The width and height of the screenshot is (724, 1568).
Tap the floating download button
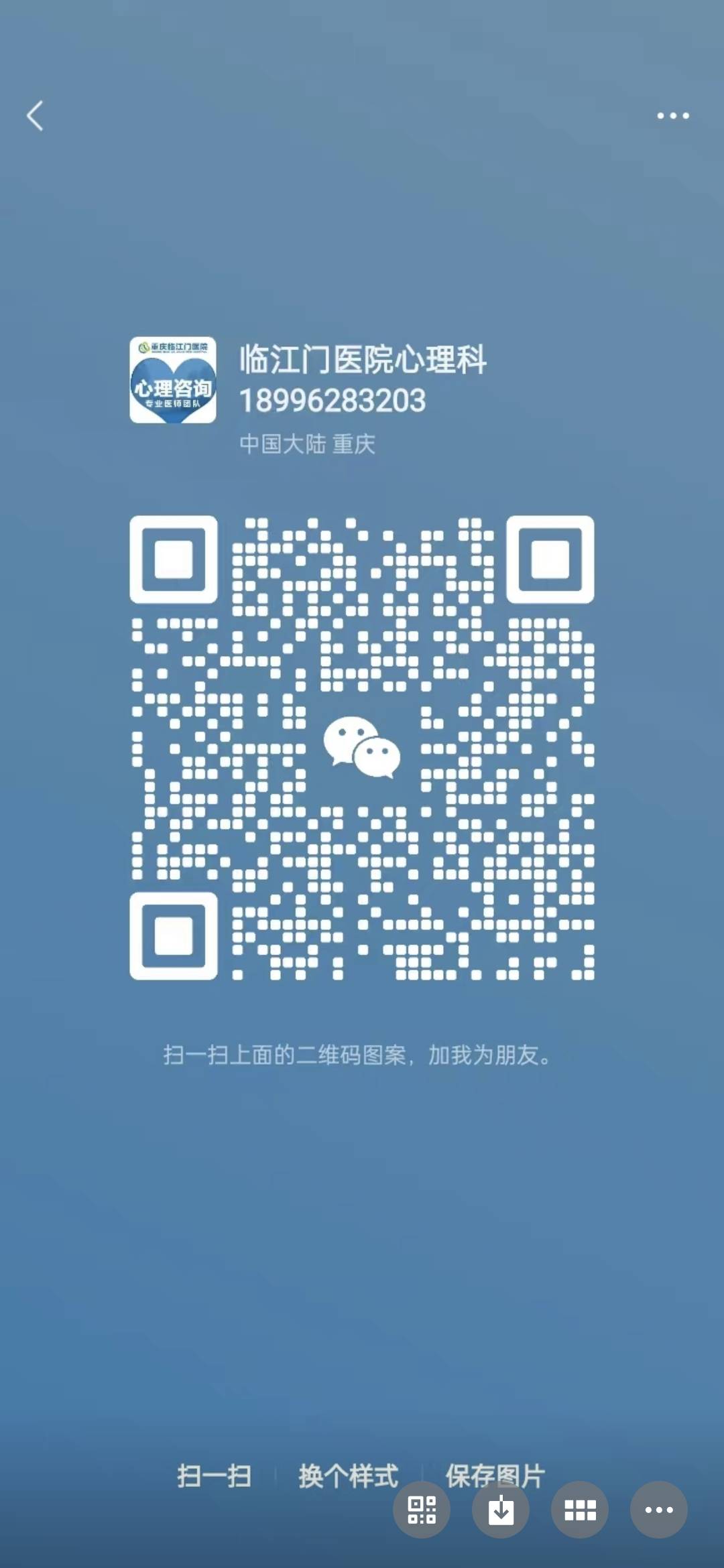(501, 1510)
